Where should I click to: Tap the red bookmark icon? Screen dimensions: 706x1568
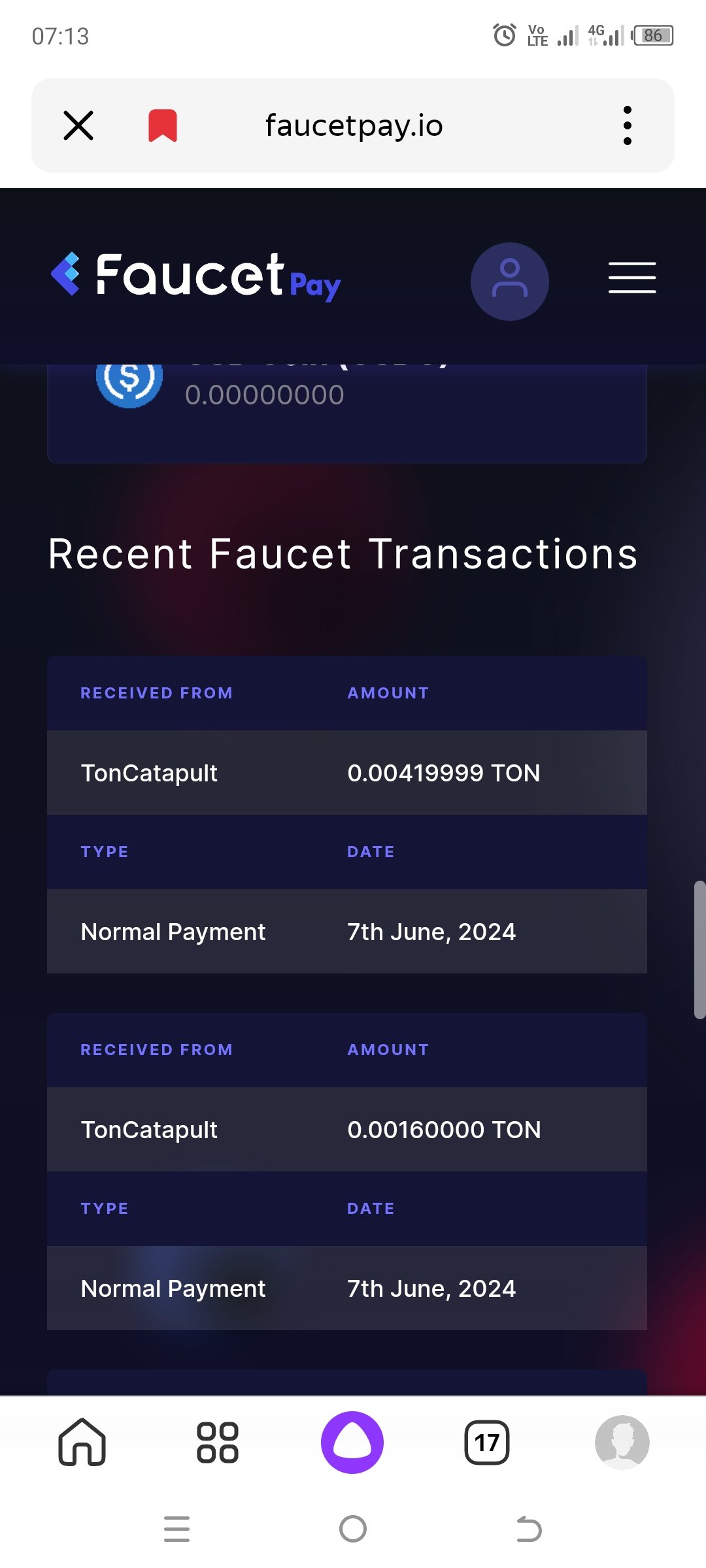(163, 125)
